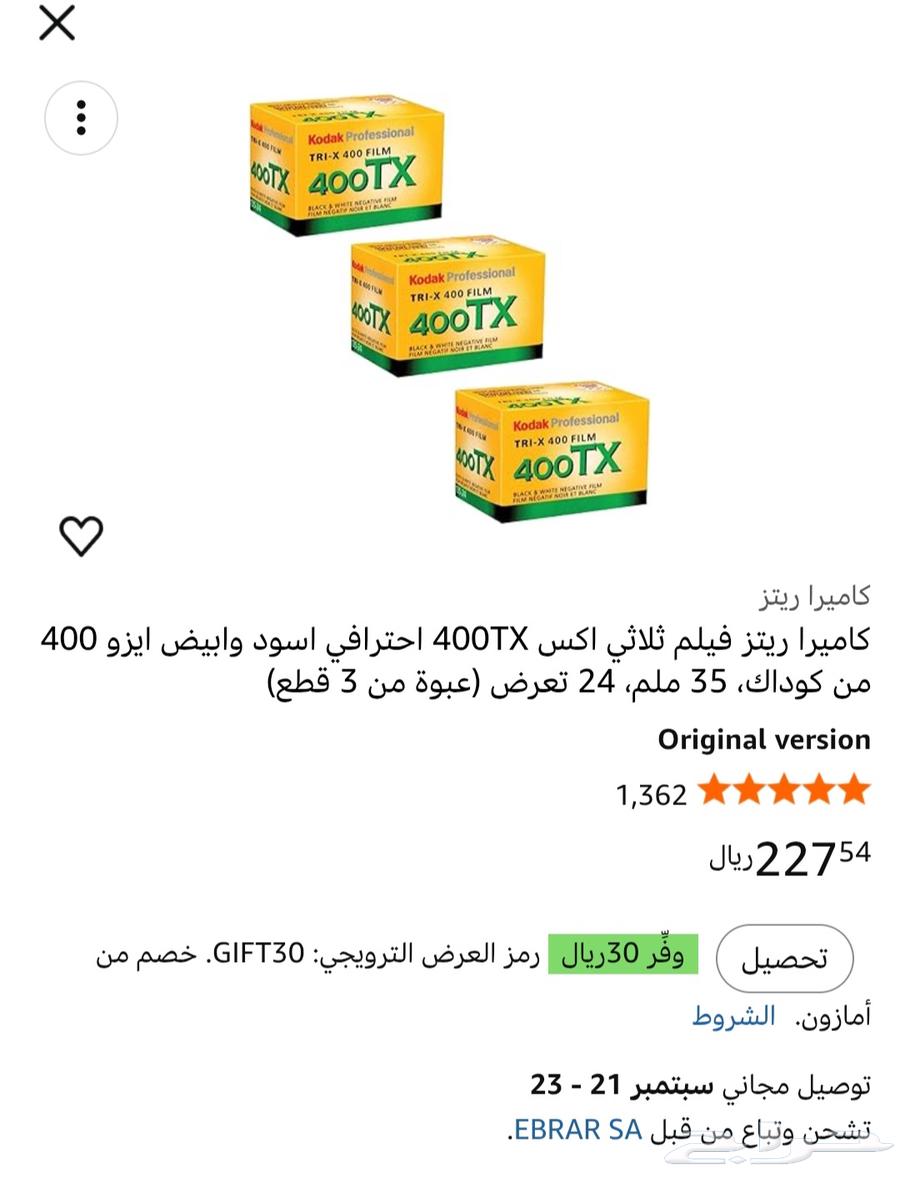View the seller EBRAR SA
The height and width of the screenshot is (1177, 900).
[x=574, y=1131]
